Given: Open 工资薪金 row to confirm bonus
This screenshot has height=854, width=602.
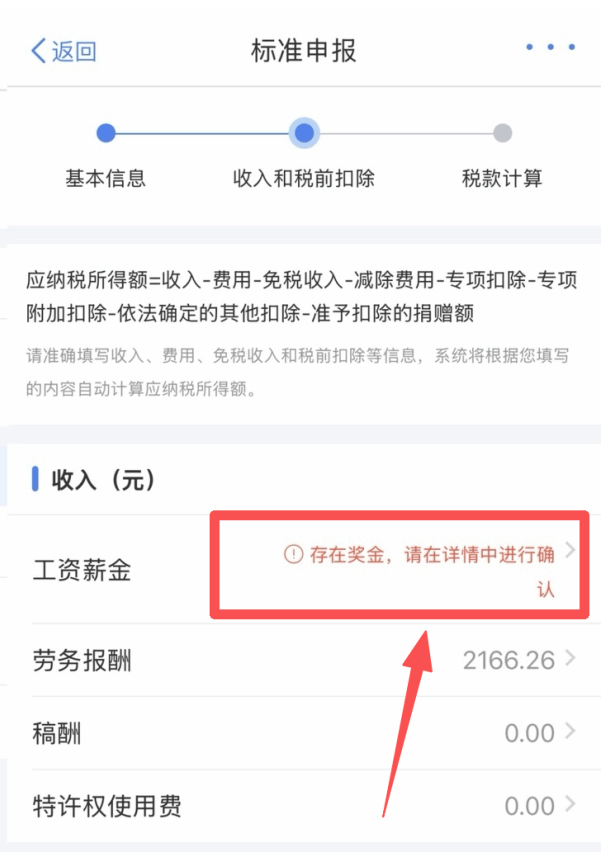Looking at the screenshot, I should pyautogui.click(x=300, y=570).
